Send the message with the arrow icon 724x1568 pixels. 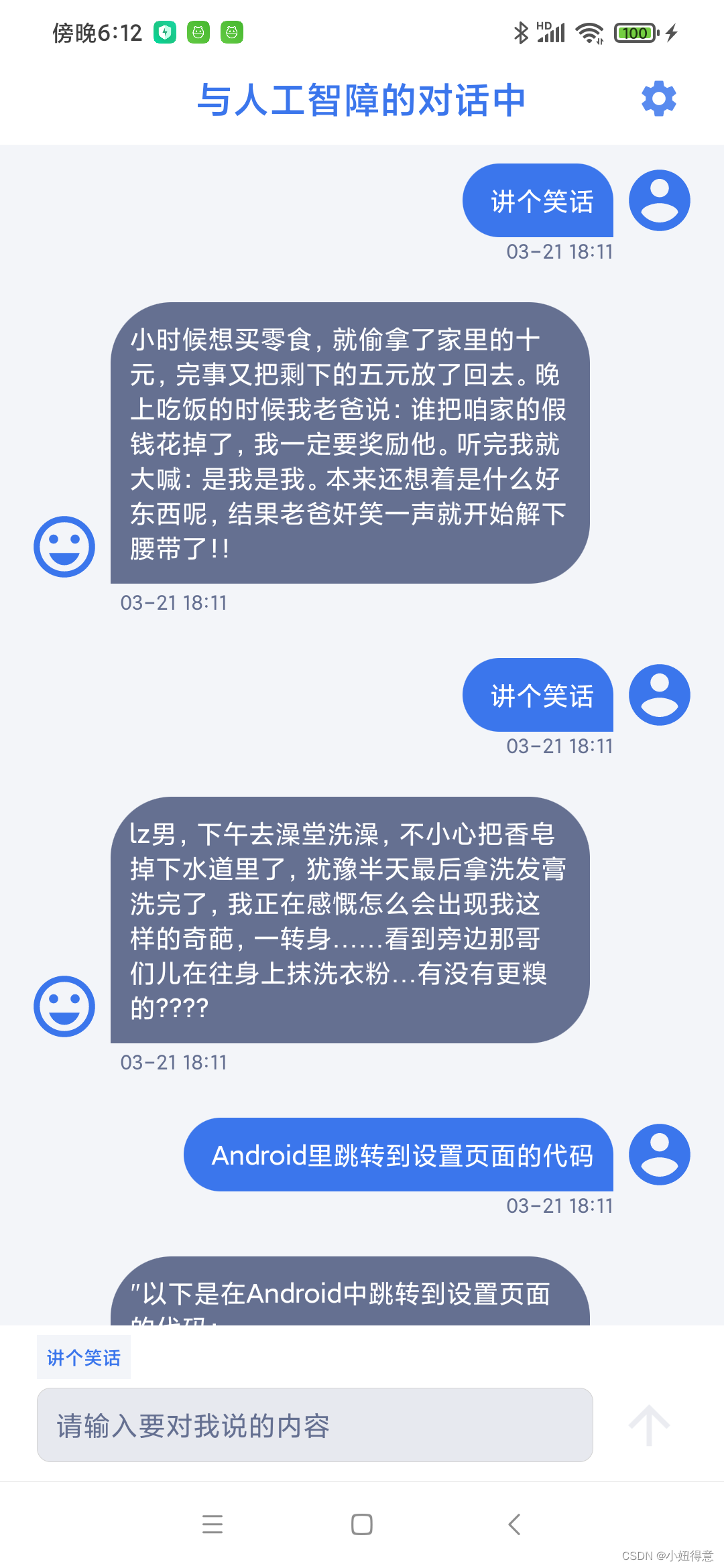(648, 1425)
